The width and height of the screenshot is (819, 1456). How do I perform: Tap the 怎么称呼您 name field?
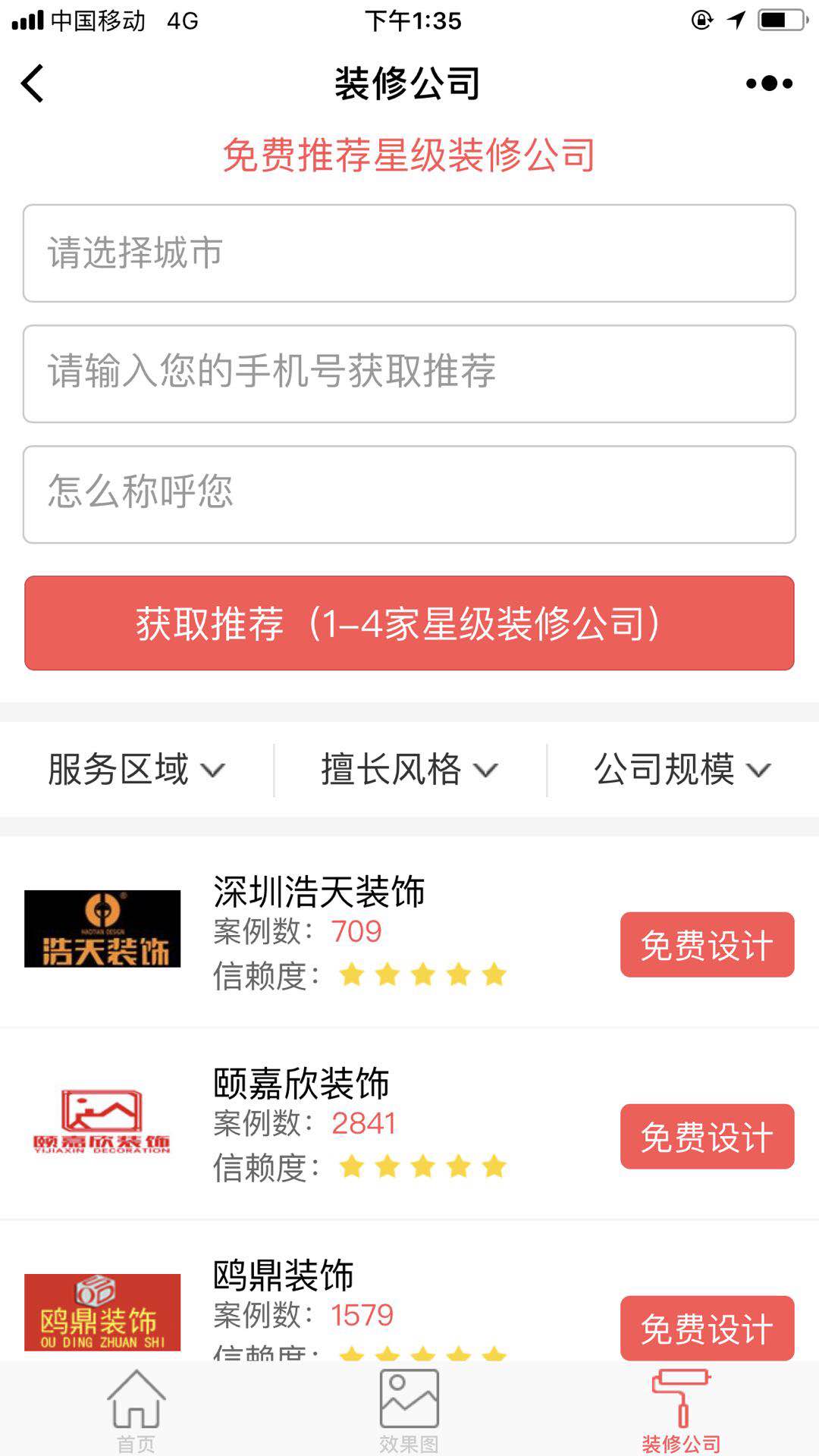409,494
